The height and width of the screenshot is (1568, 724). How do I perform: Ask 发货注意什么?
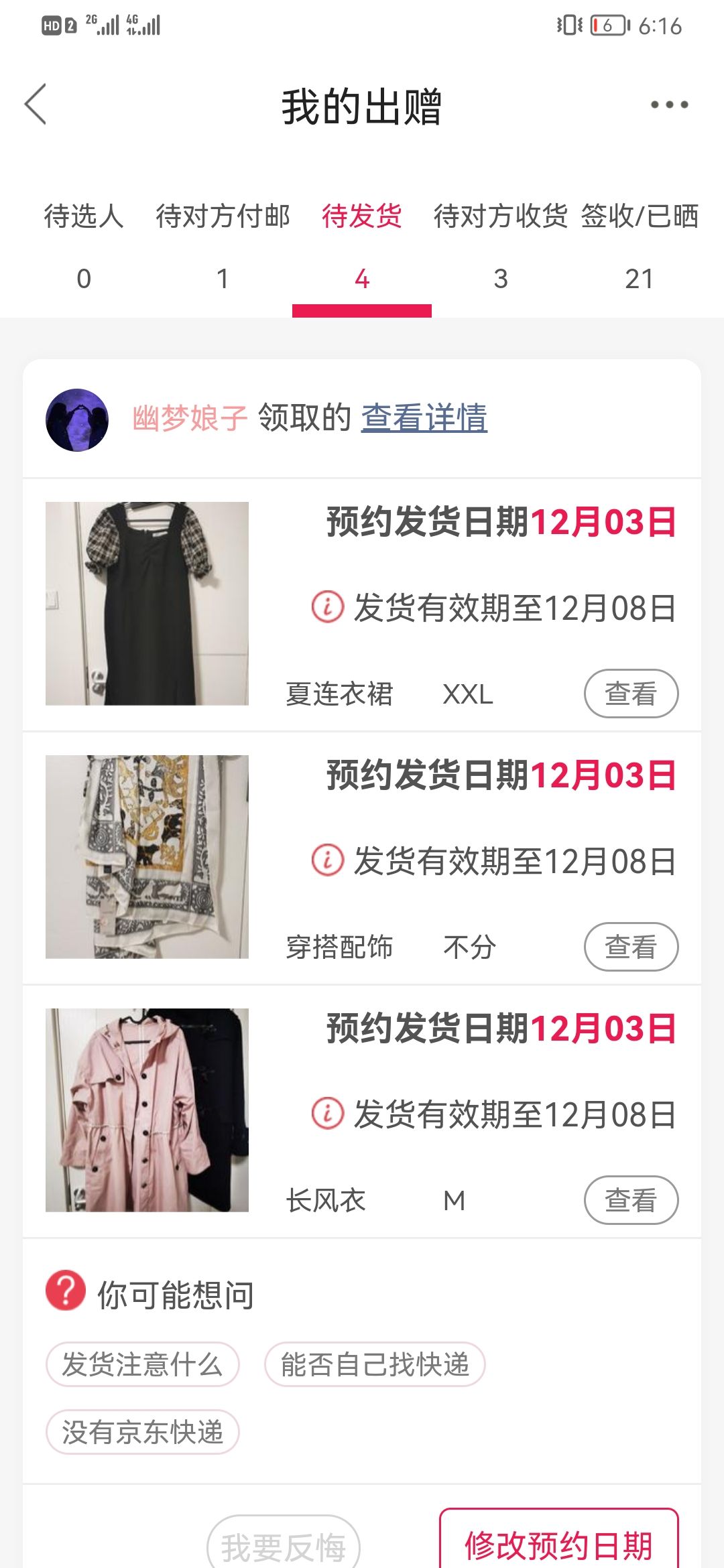pyautogui.click(x=142, y=1364)
